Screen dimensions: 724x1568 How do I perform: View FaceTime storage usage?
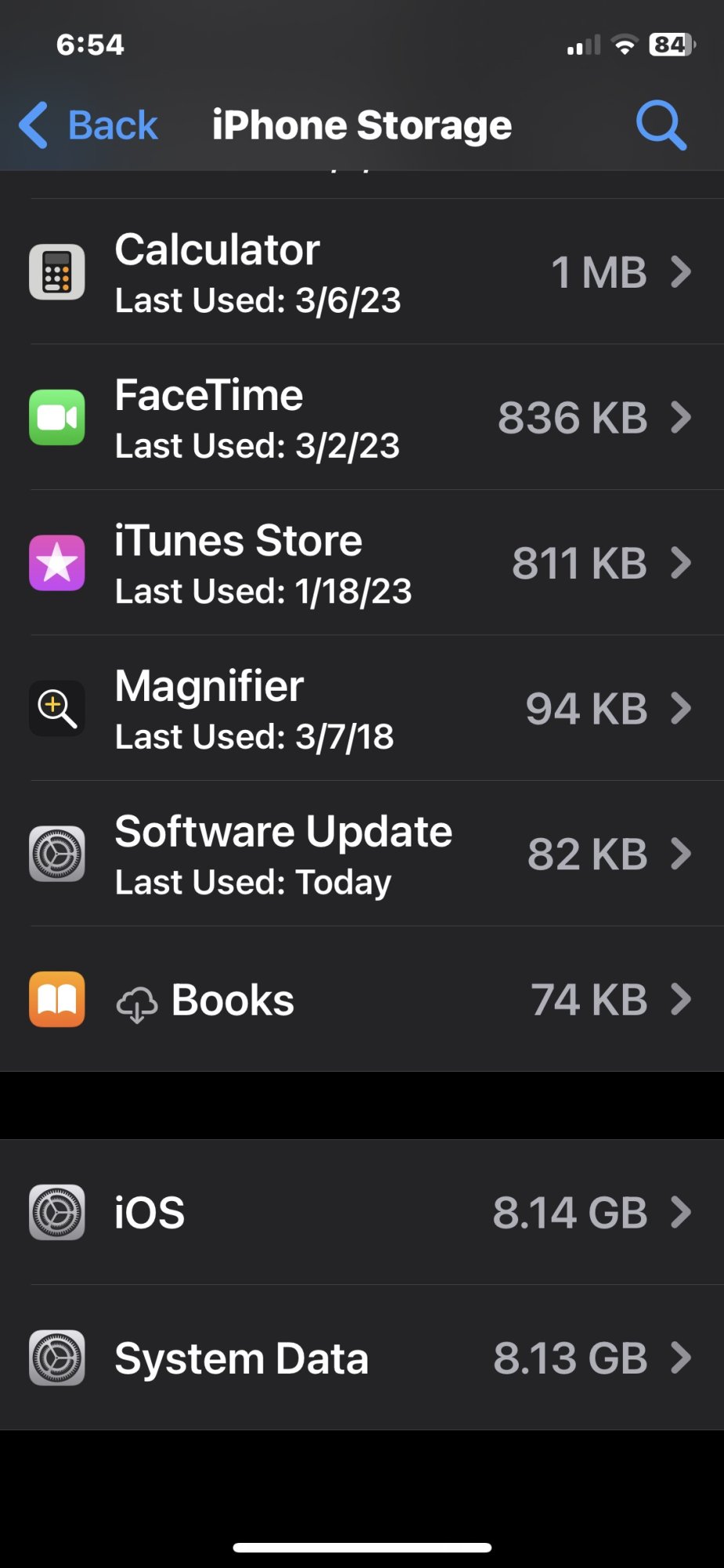[x=360, y=417]
